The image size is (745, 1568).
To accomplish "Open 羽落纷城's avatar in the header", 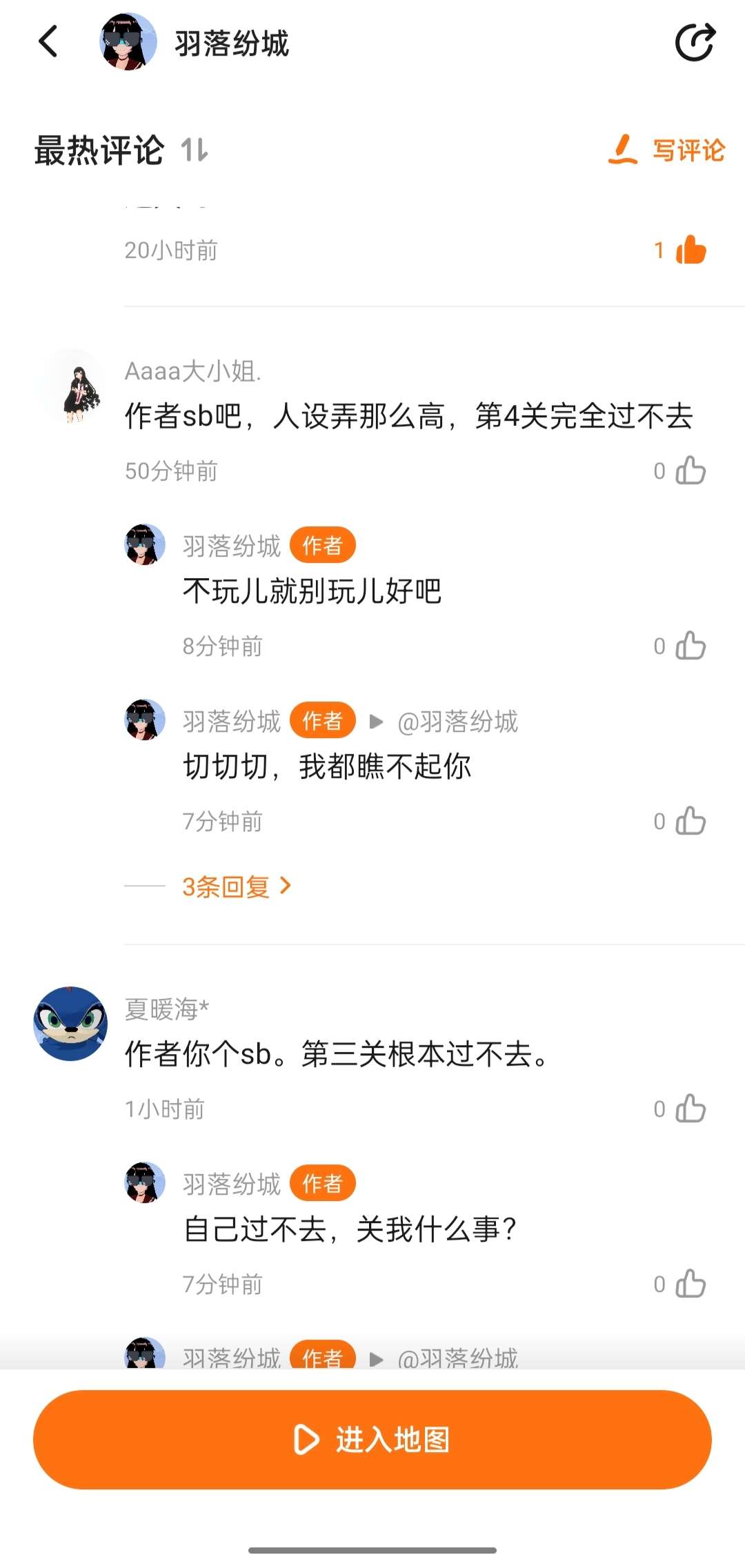I will [x=128, y=42].
